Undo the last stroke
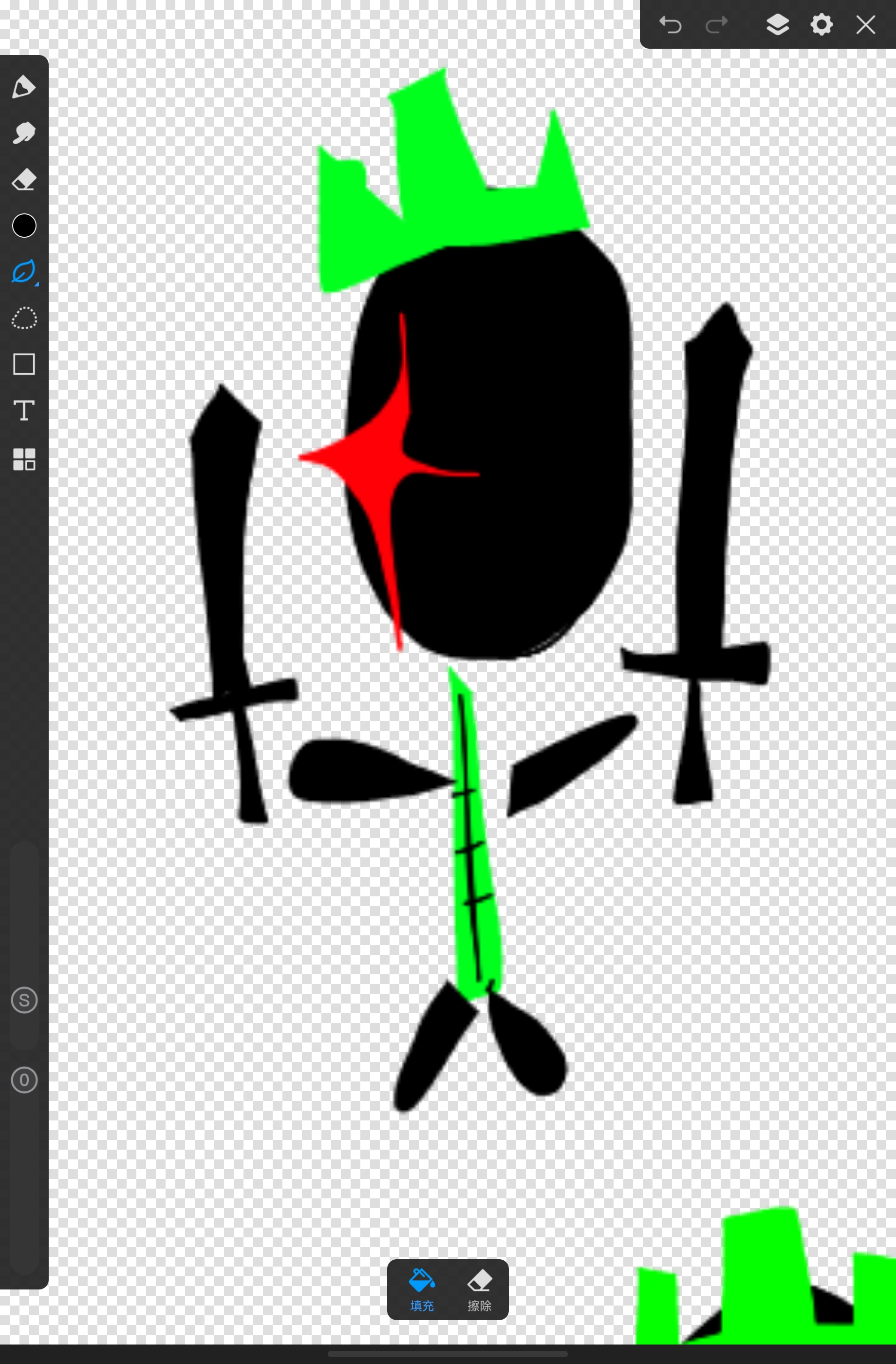 (x=670, y=25)
